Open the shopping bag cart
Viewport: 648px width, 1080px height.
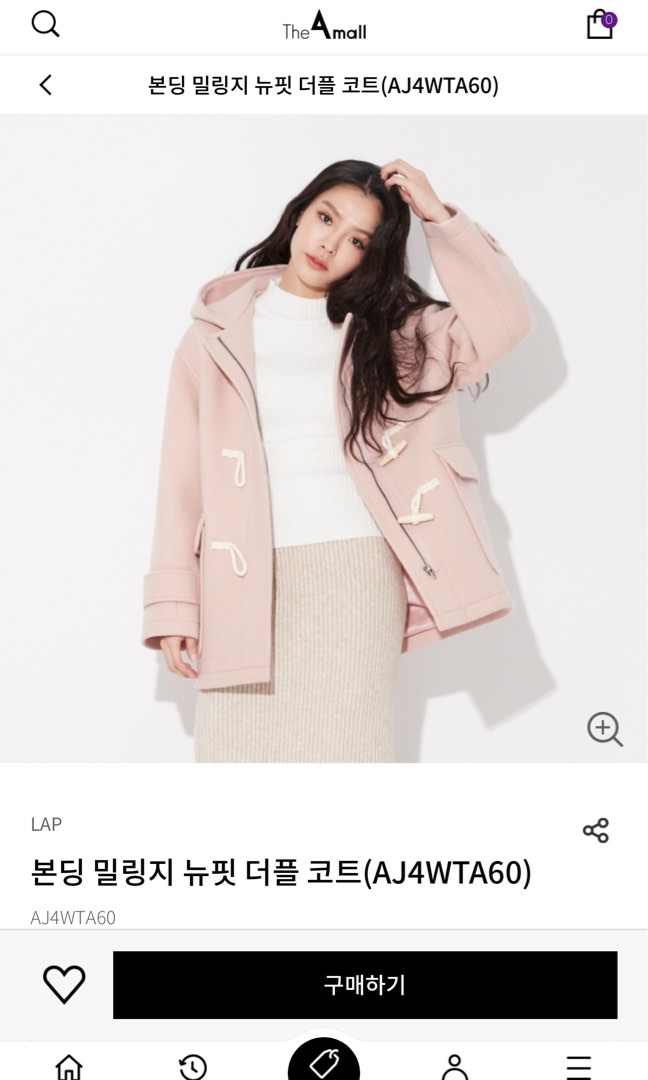coord(600,25)
